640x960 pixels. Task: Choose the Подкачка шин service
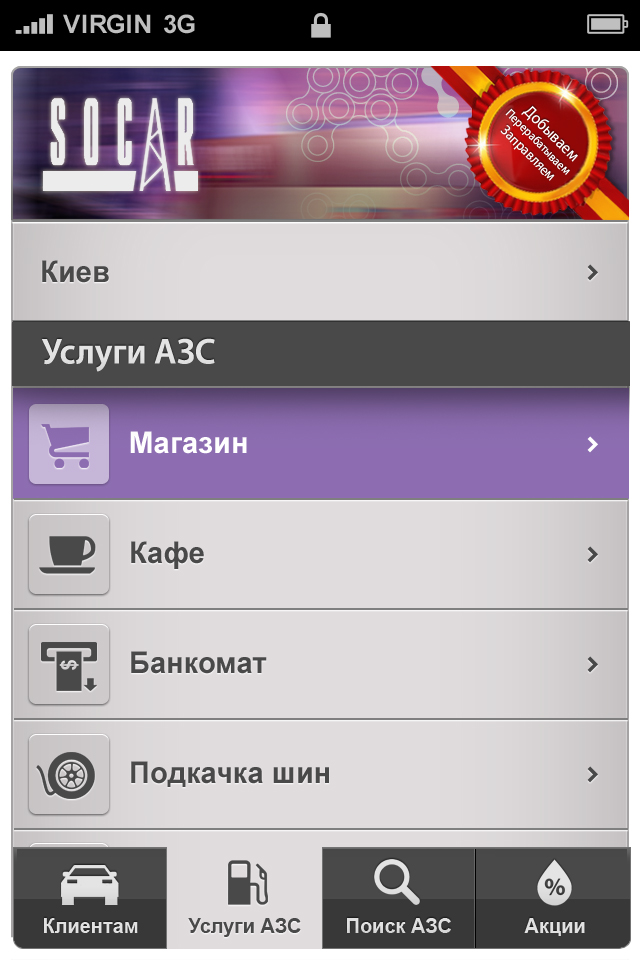click(x=320, y=774)
